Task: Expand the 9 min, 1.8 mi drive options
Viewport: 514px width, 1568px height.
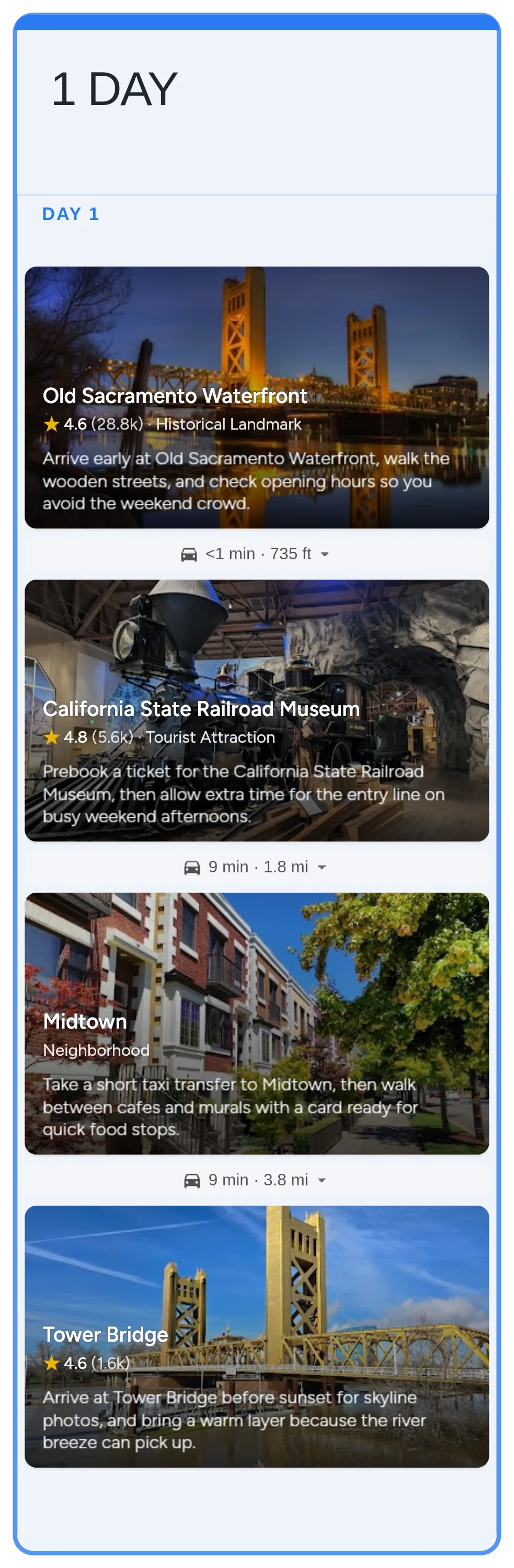Action: click(x=322, y=867)
